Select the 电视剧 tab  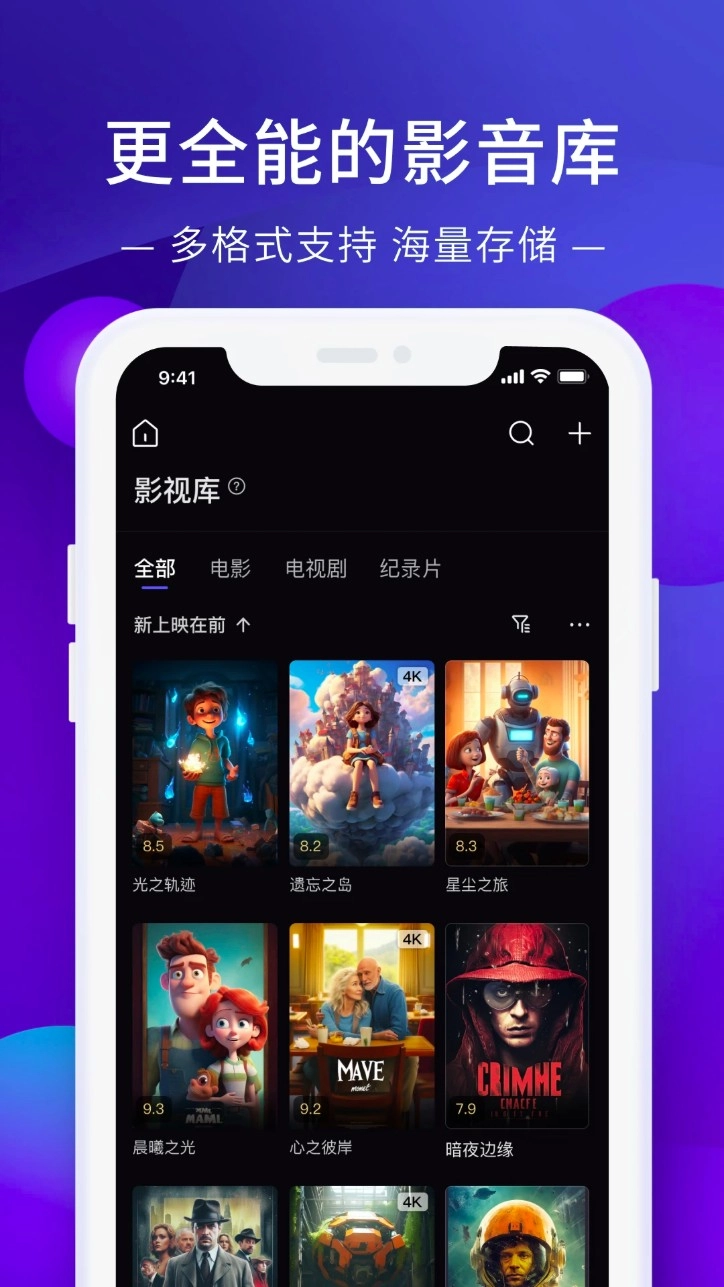click(315, 568)
